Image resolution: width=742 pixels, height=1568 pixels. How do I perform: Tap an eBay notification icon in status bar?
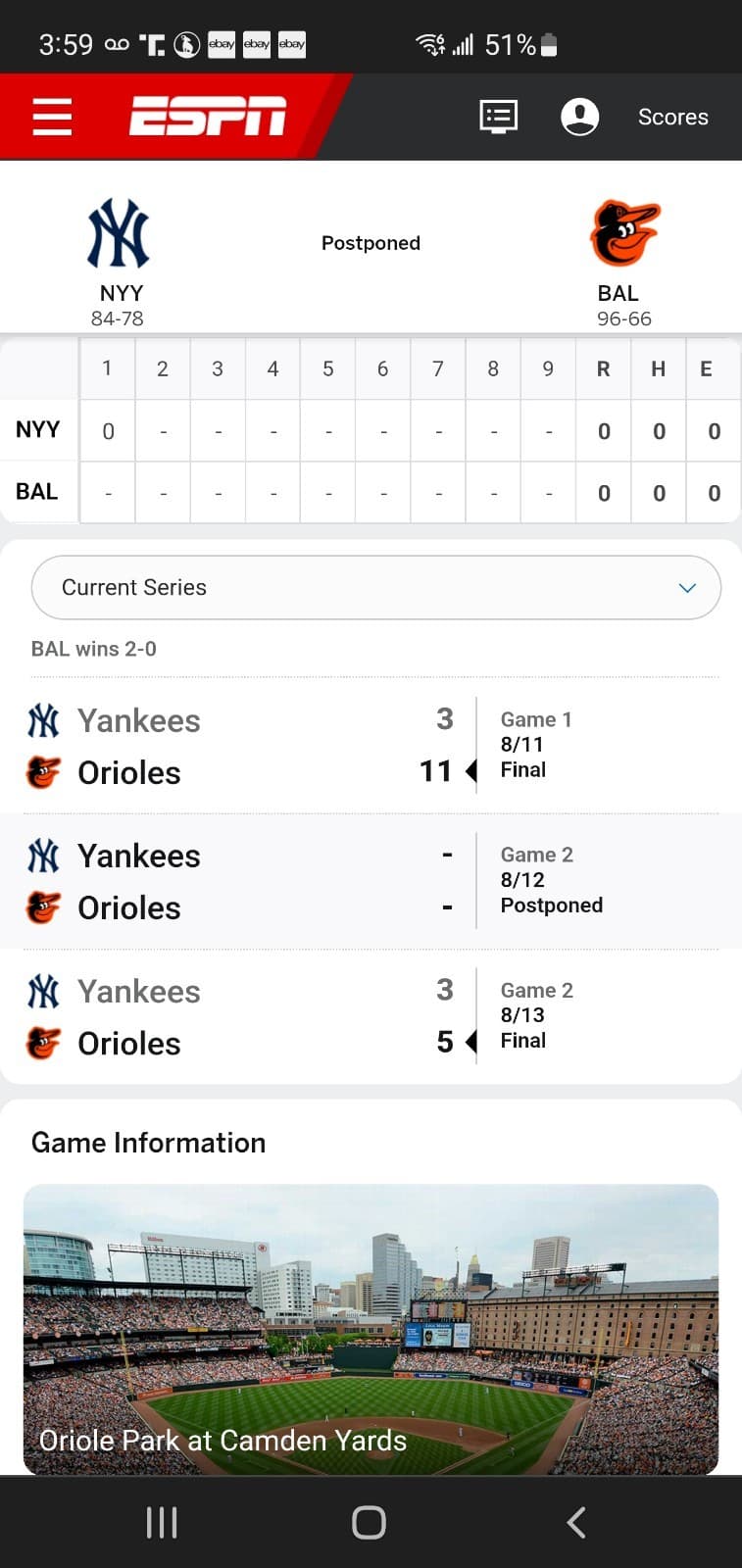coord(222,44)
